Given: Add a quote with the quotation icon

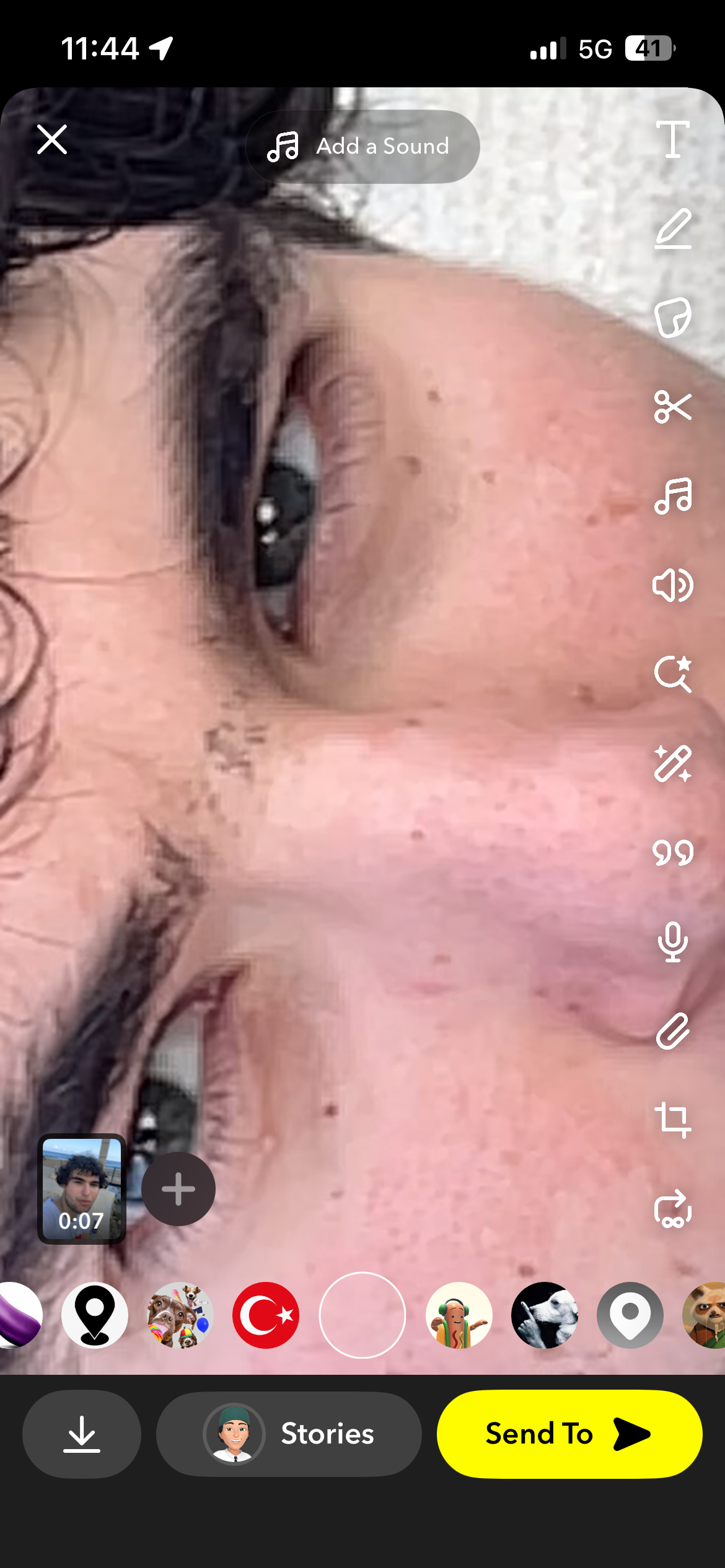Looking at the screenshot, I should 673,853.
